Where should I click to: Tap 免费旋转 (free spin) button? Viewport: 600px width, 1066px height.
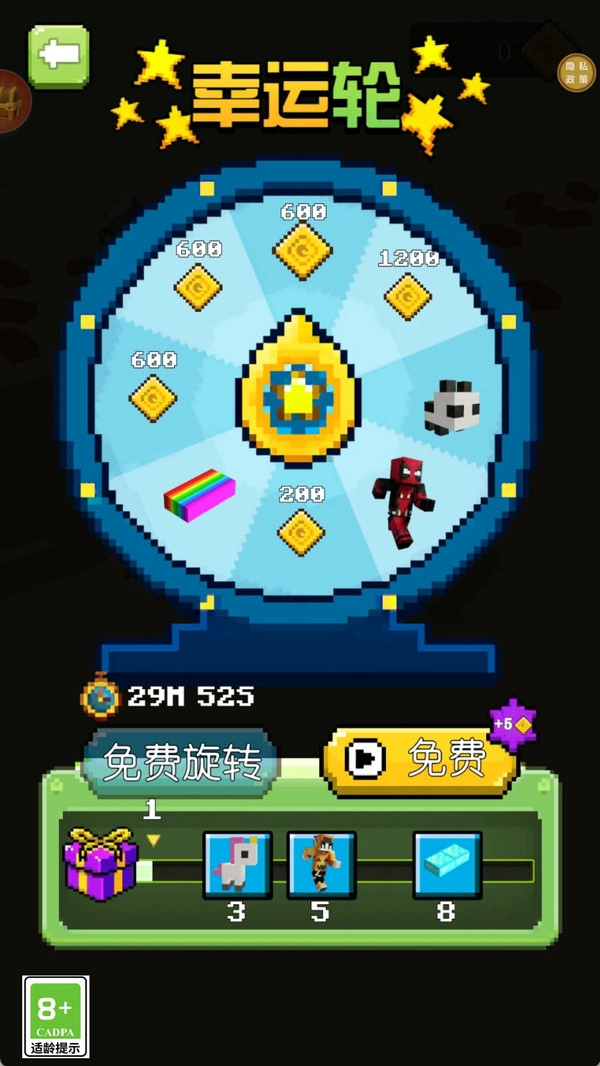[182, 763]
